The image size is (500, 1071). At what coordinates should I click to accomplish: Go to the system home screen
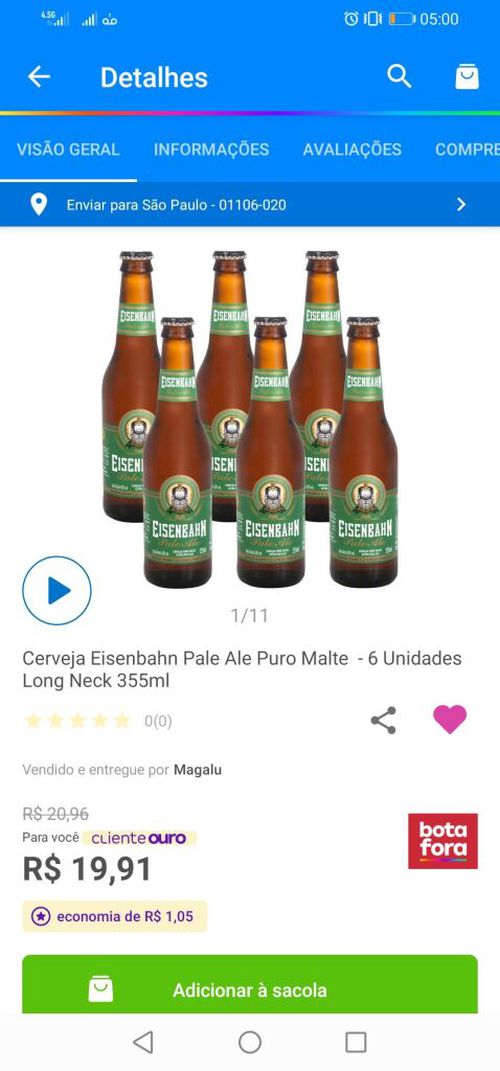pos(250,1042)
